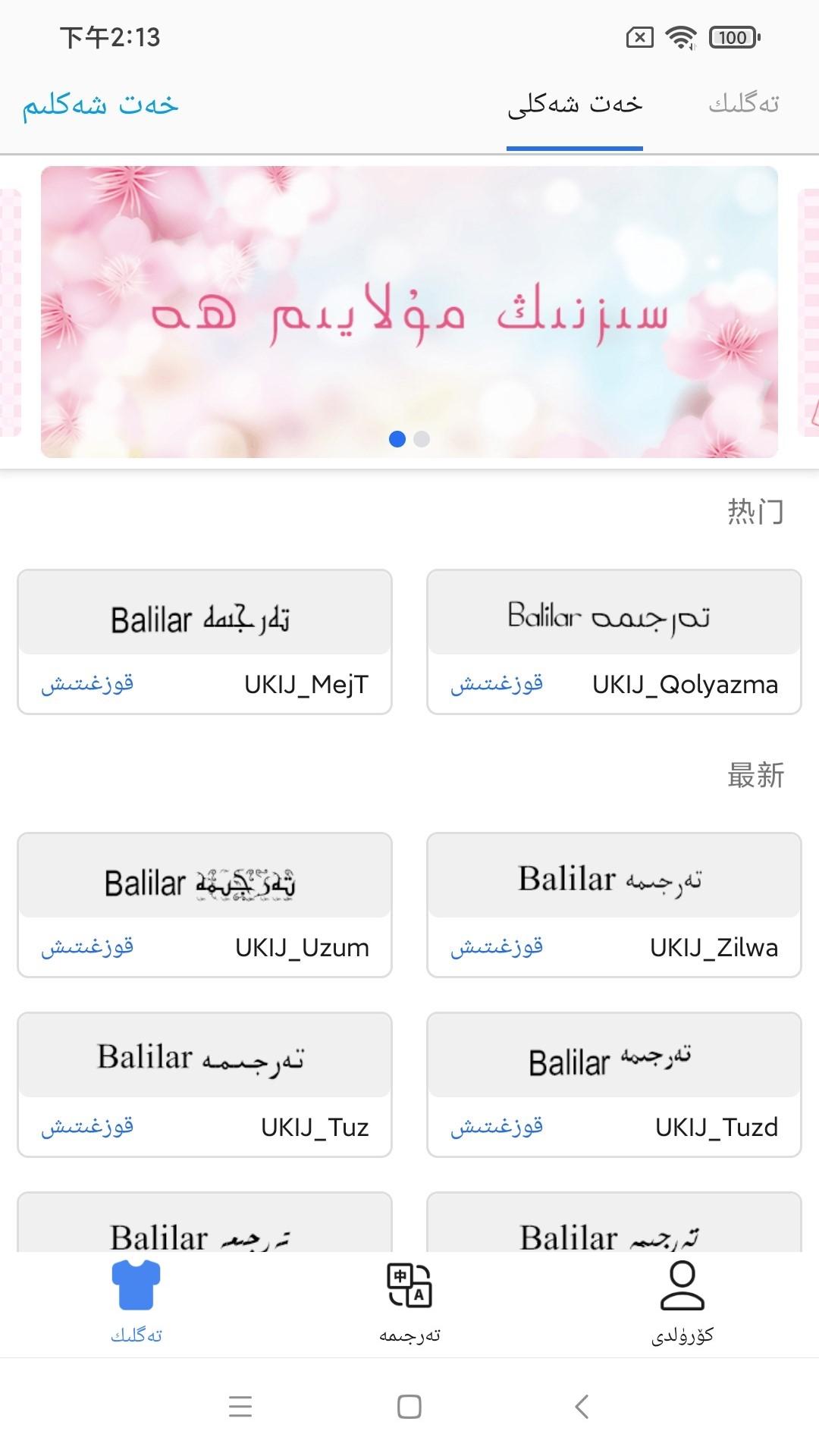Activate the UKIJ_MejT font via قوزغتش
Image resolution: width=819 pixels, height=1456 pixels.
point(88,684)
